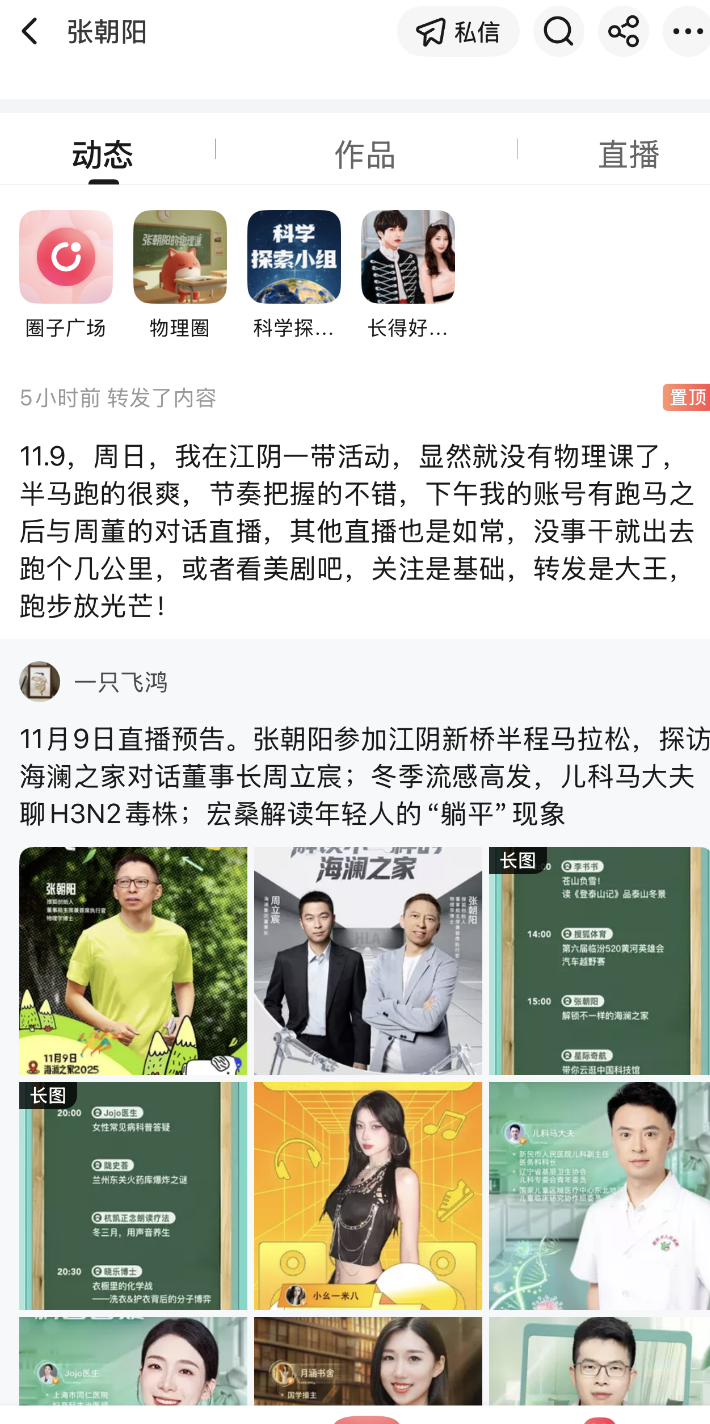Screen dimensions: 710x1424
Task: Open the 科学探索小组 circle
Action: [x=294, y=257]
